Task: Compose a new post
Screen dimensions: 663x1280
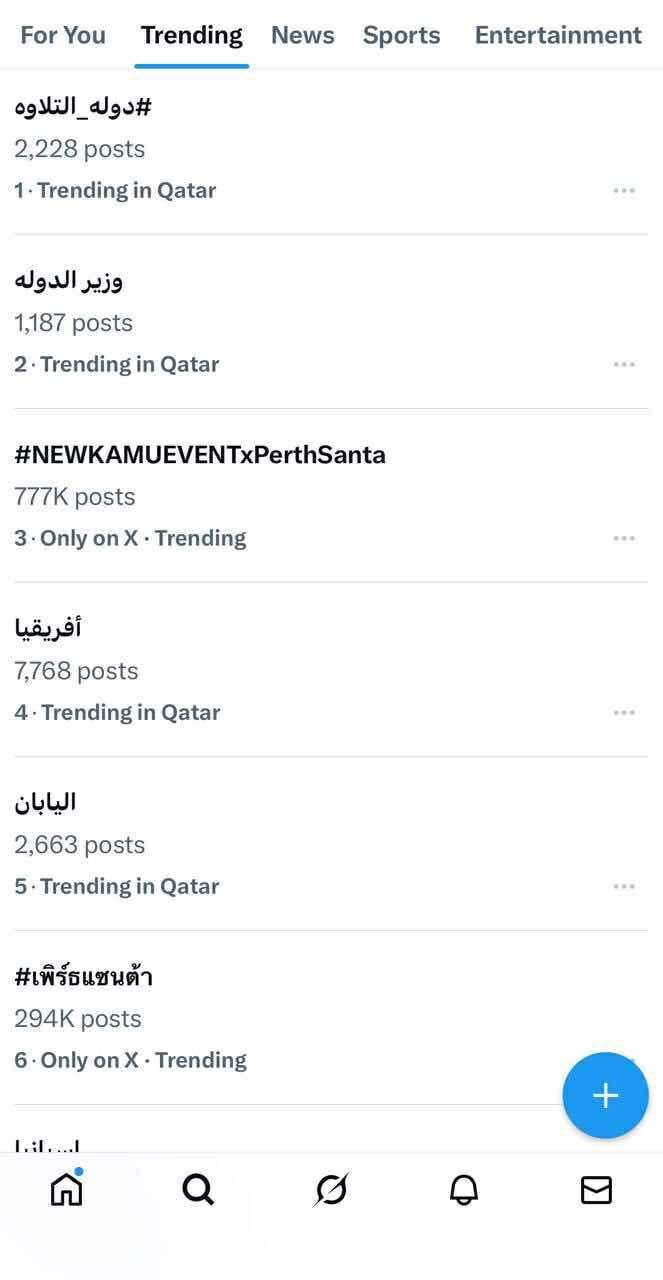Action: (x=605, y=1095)
